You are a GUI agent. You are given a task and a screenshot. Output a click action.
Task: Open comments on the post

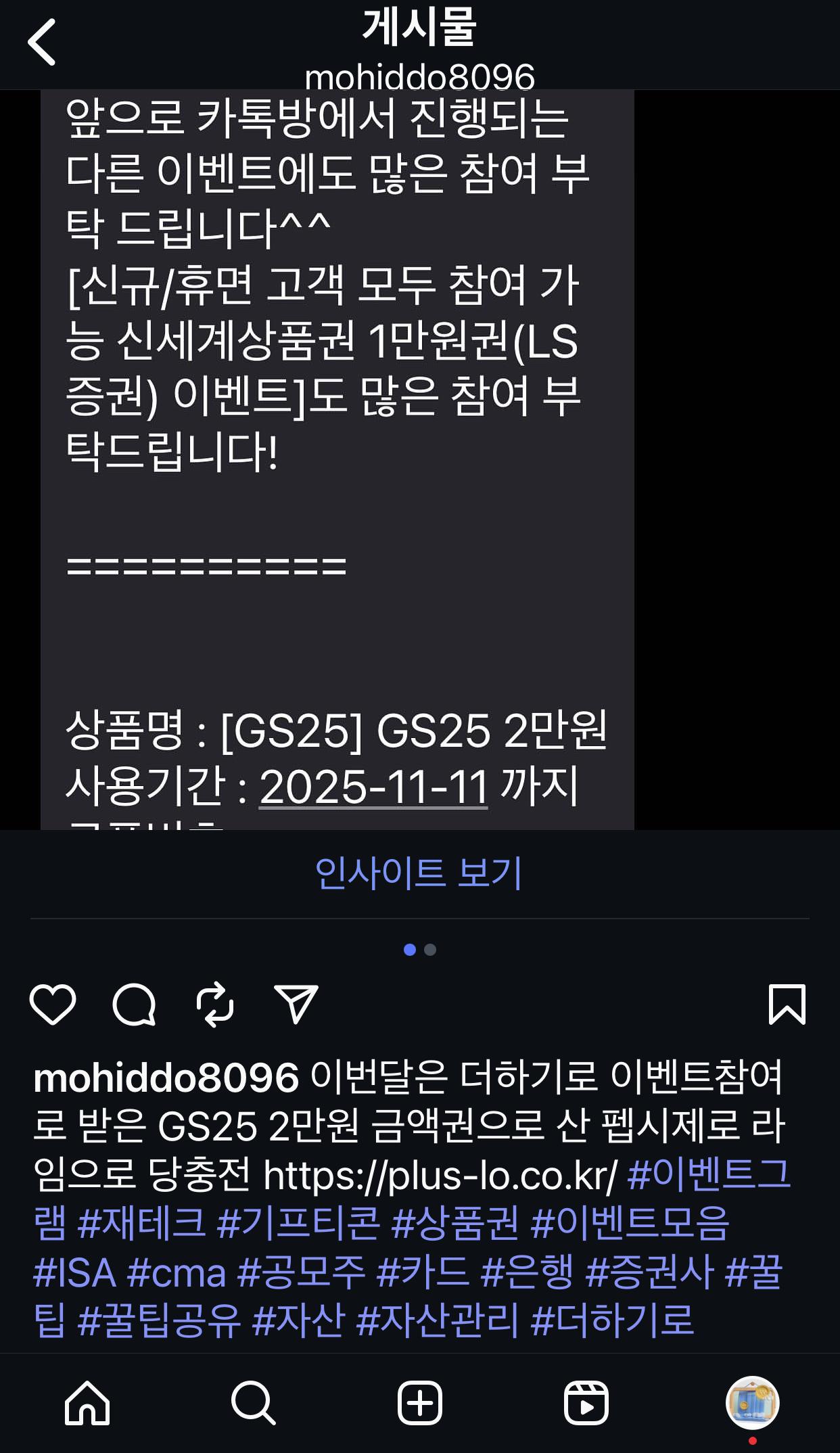pyautogui.click(x=134, y=1004)
